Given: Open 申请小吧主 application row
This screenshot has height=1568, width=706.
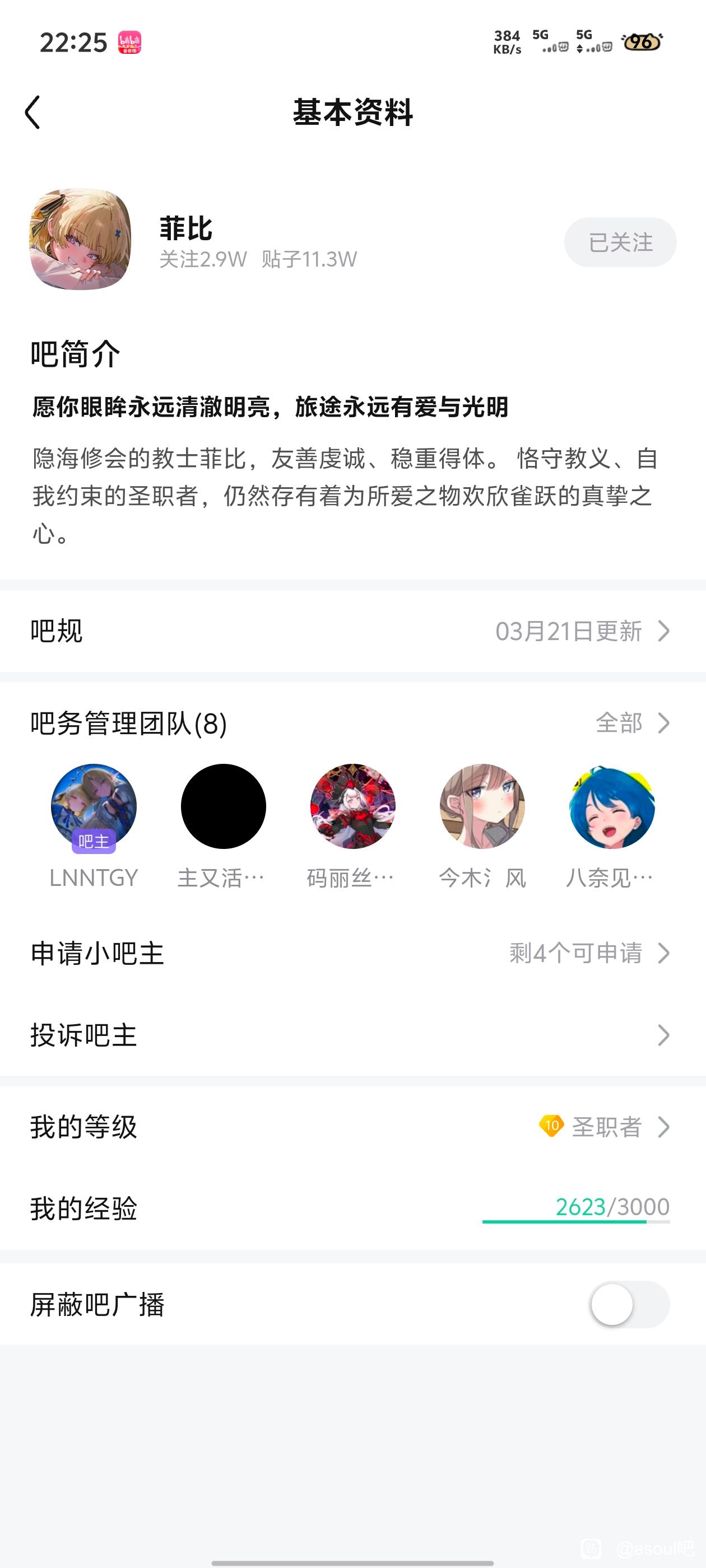Looking at the screenshot, I should tap(352, 953).
